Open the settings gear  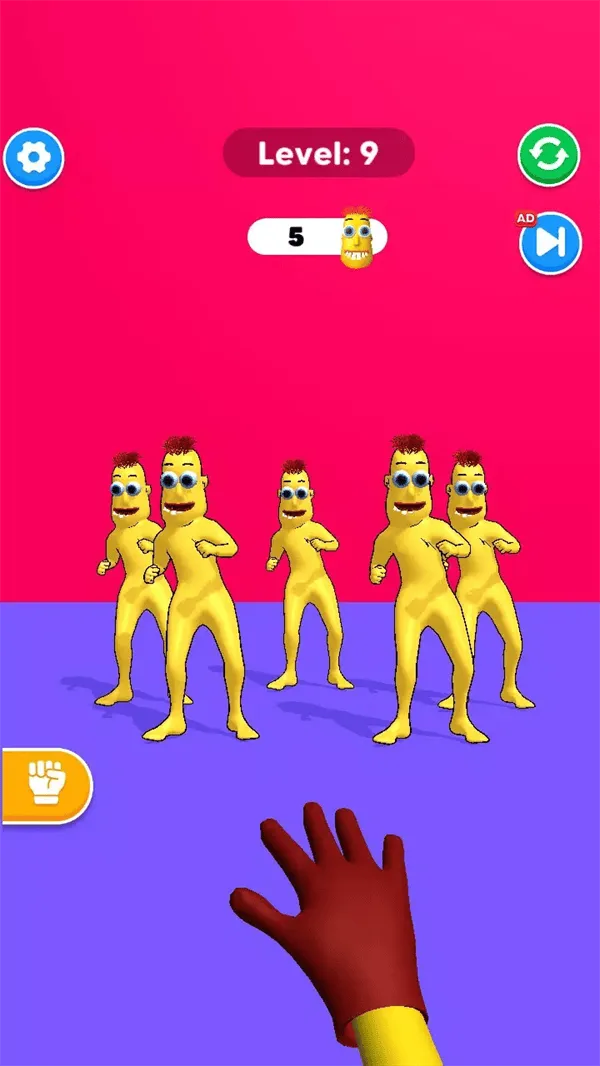[33, 158]
